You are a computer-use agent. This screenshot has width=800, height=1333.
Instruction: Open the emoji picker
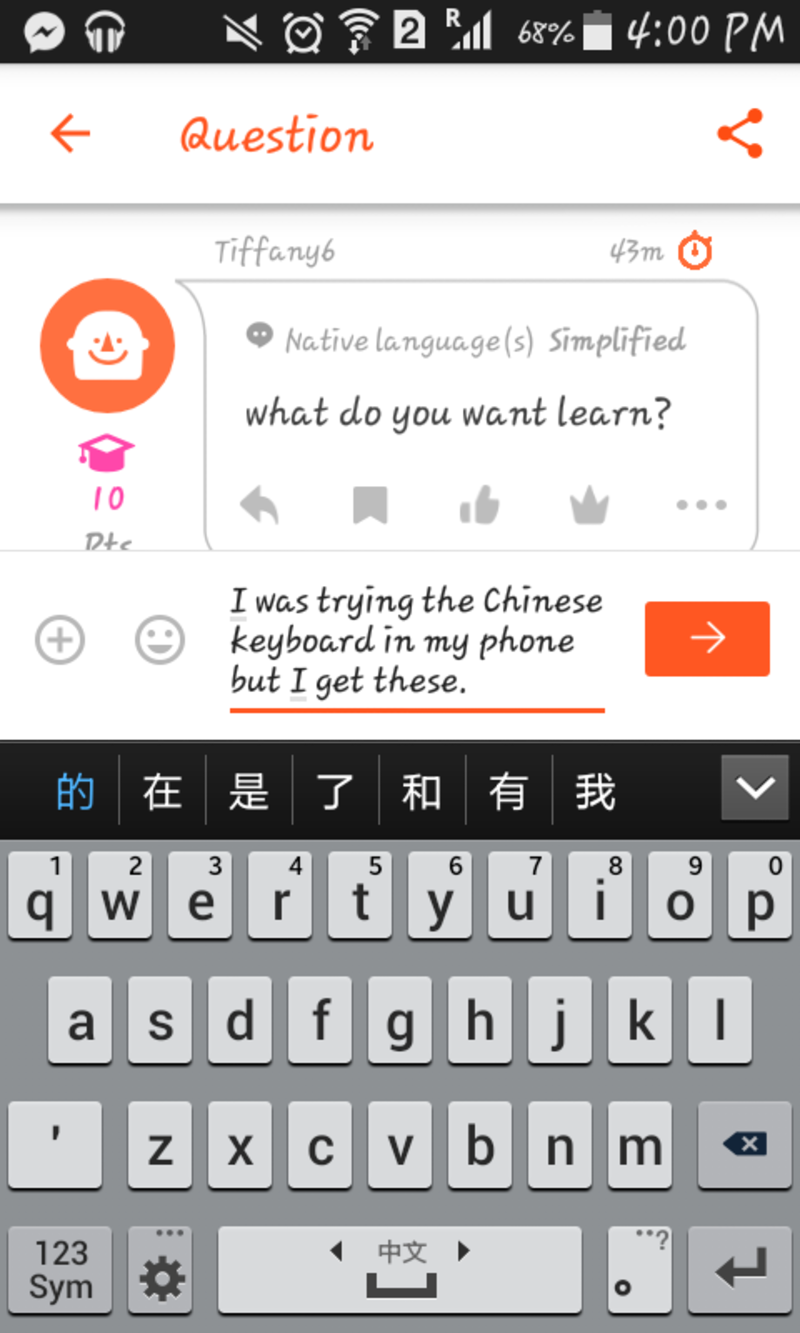(160, 639)
